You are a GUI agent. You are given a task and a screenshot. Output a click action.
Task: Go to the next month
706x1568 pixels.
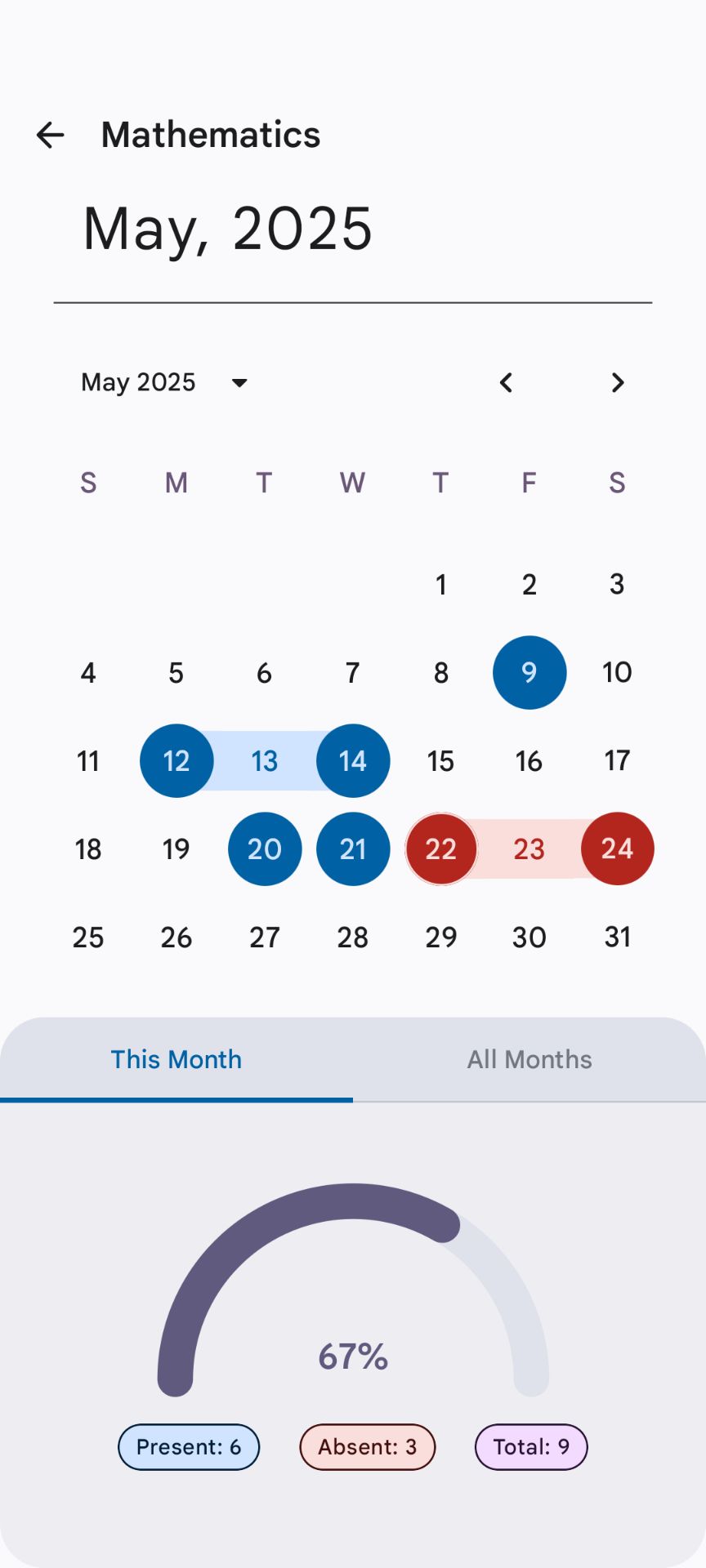618,382
